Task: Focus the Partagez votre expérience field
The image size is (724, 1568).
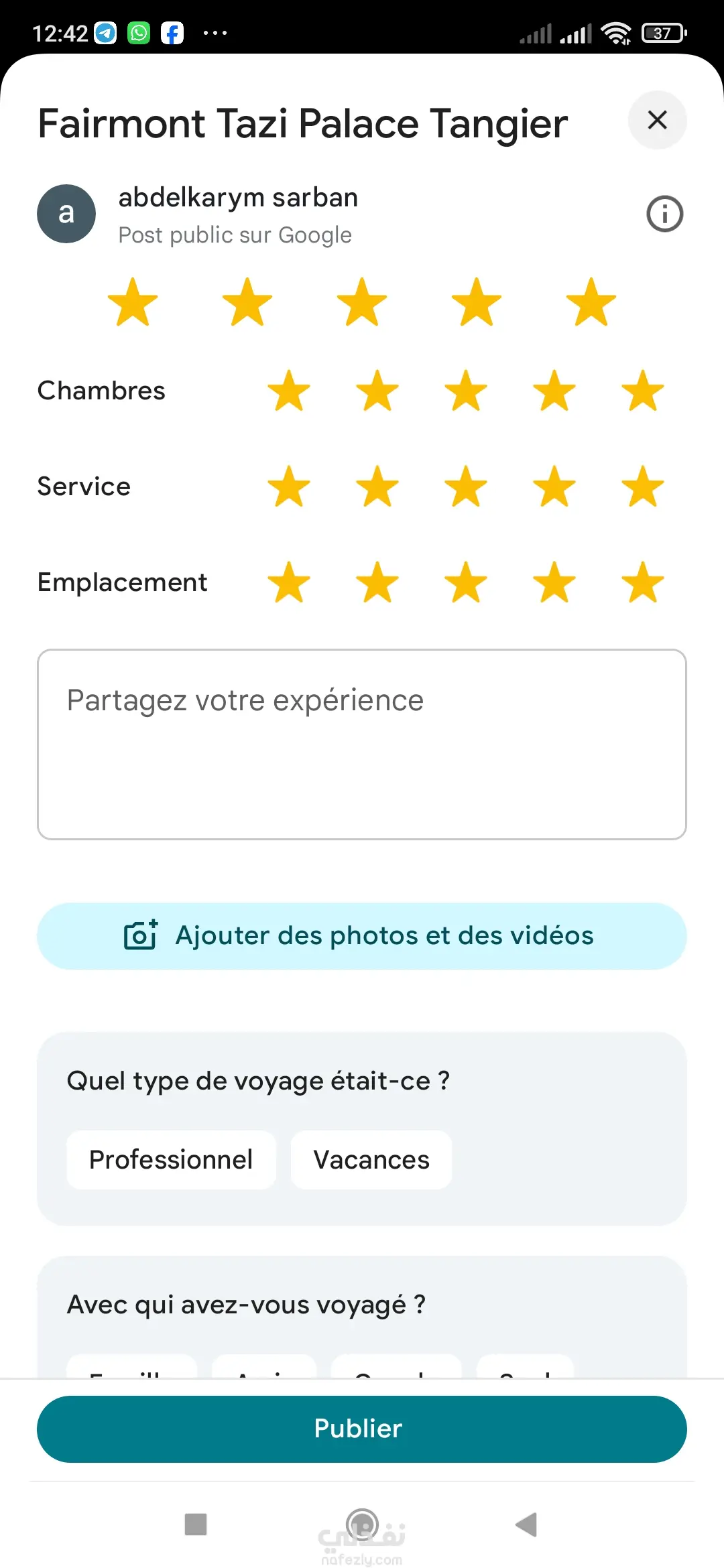Action: pos(362,744)
